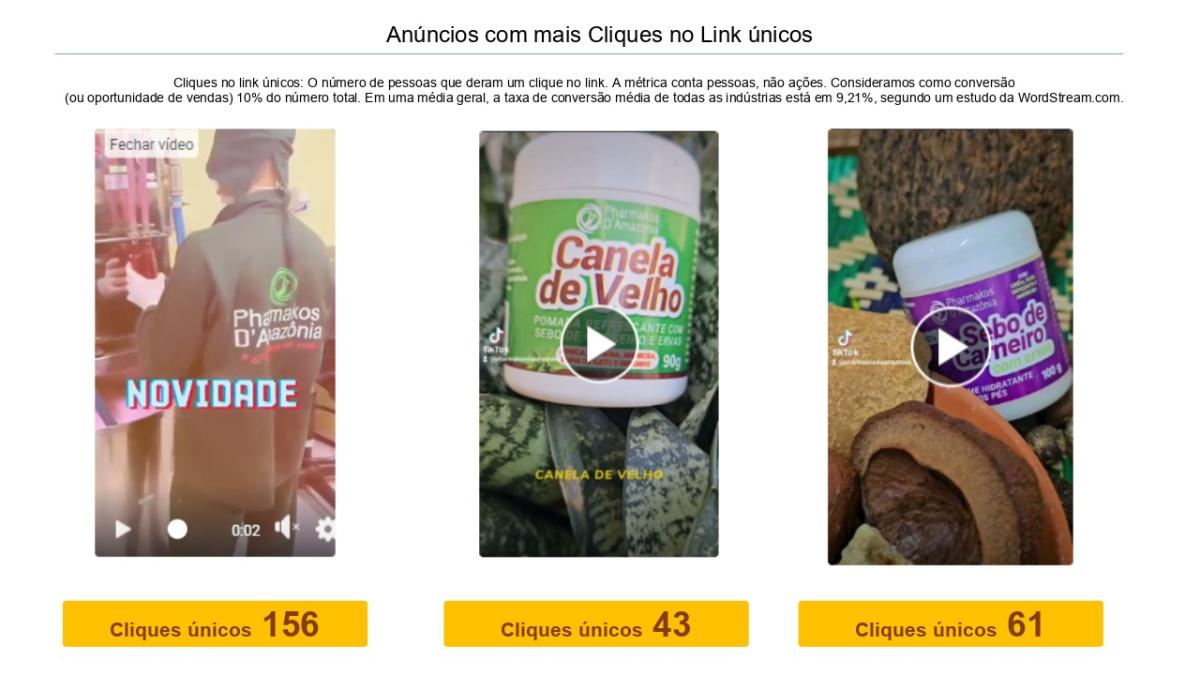Close the video with Fechar vídeo
1200x675 pixels.
pos(151,145)
